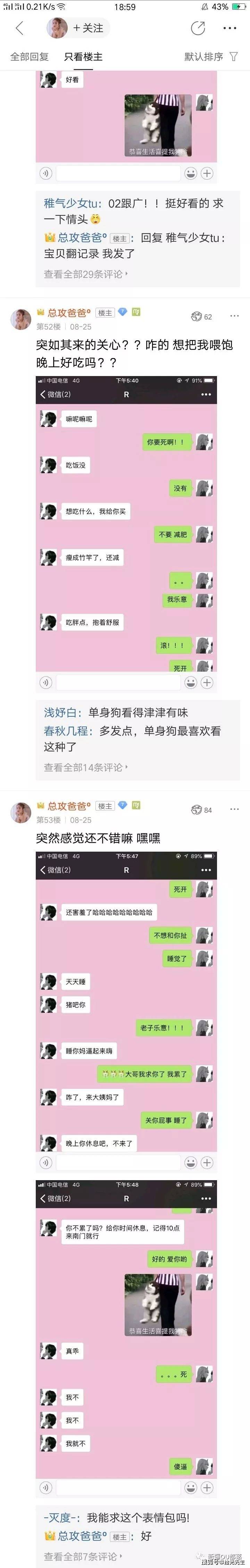
Task: Open more options on the 第52楼 post
Action: (234, 316)
